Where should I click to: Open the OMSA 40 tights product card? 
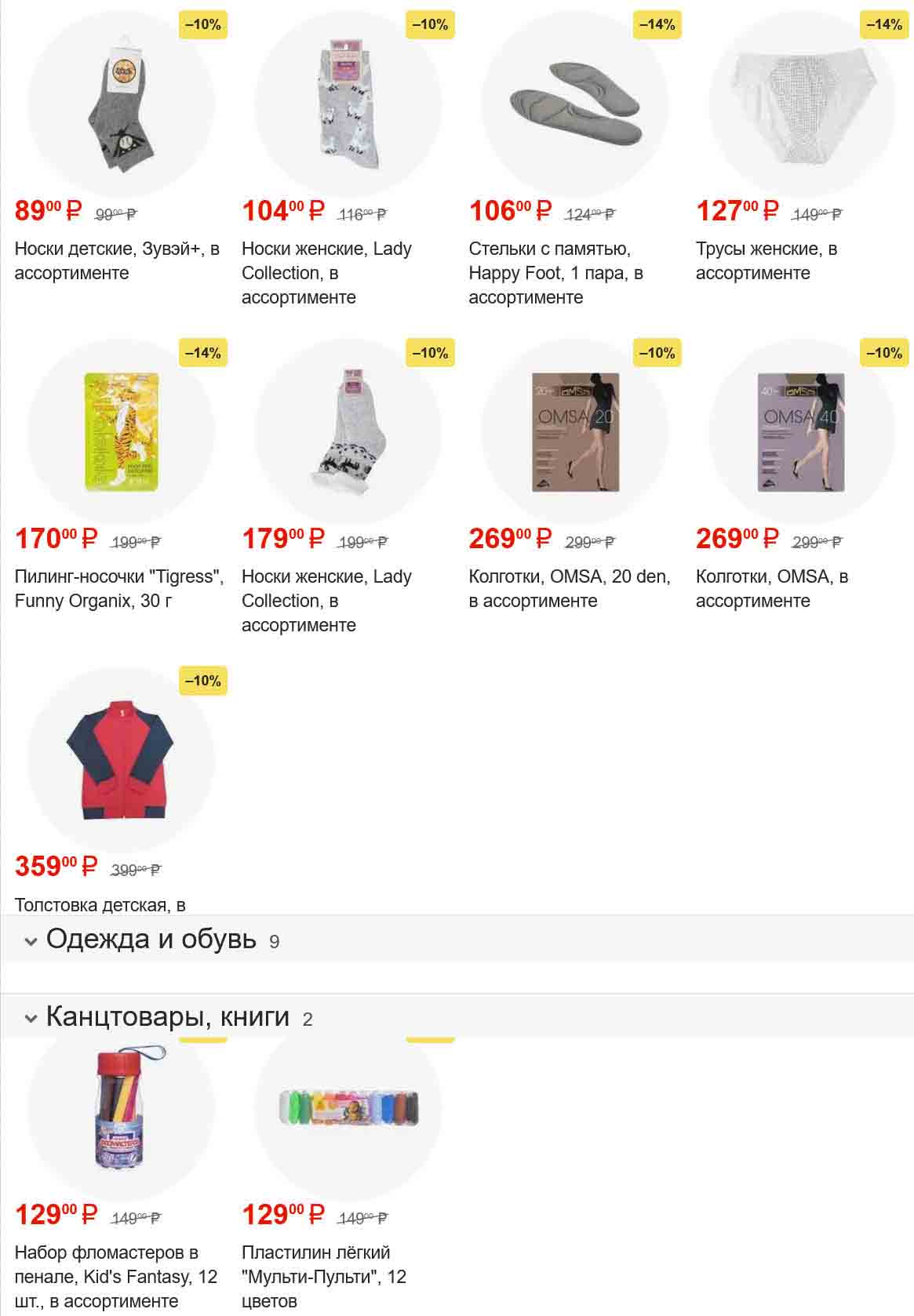802,432
